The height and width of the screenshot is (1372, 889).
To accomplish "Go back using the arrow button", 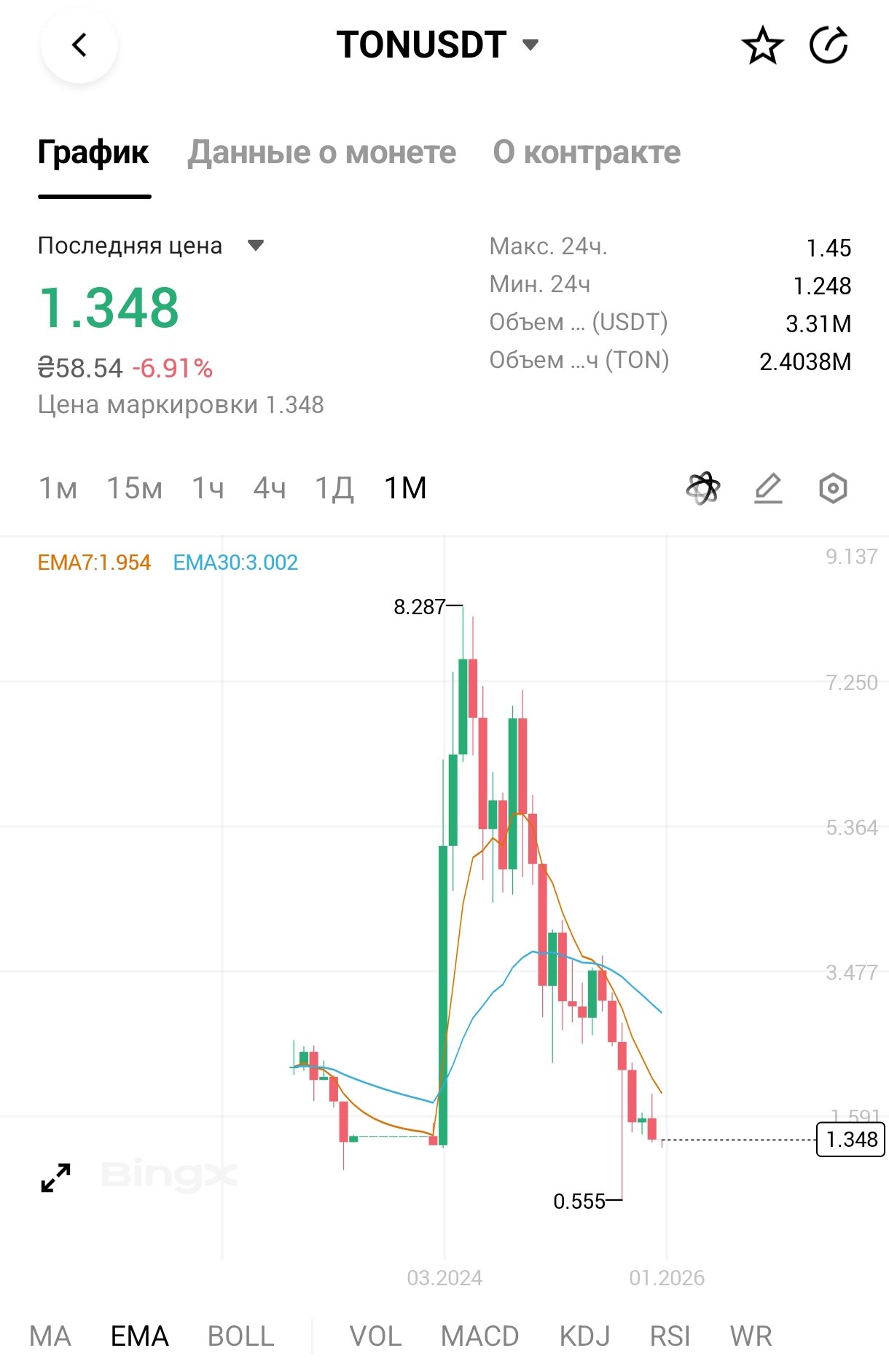I will point(79,45).
